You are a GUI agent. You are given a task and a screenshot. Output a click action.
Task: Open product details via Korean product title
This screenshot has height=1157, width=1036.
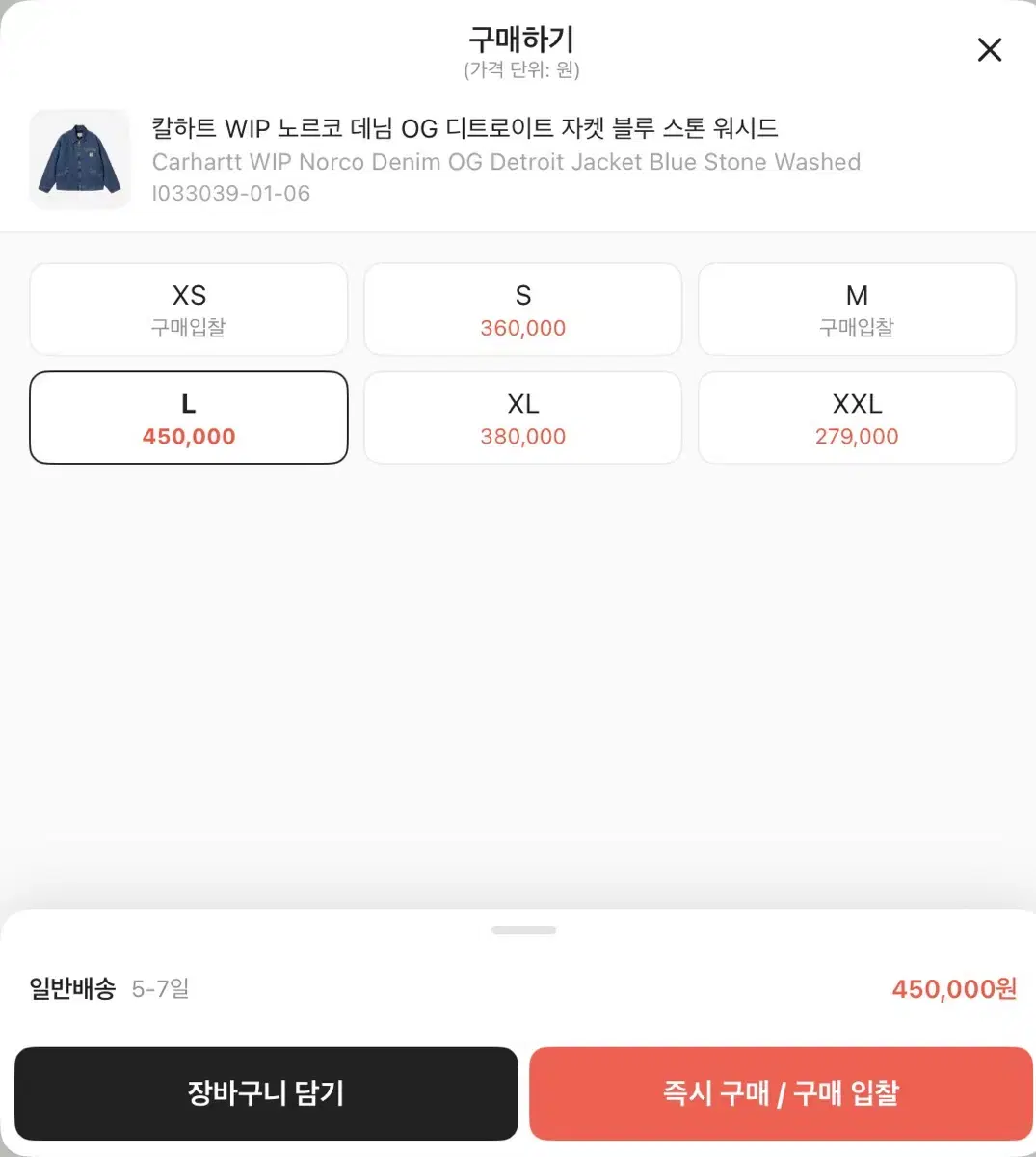tap(465, 127)
